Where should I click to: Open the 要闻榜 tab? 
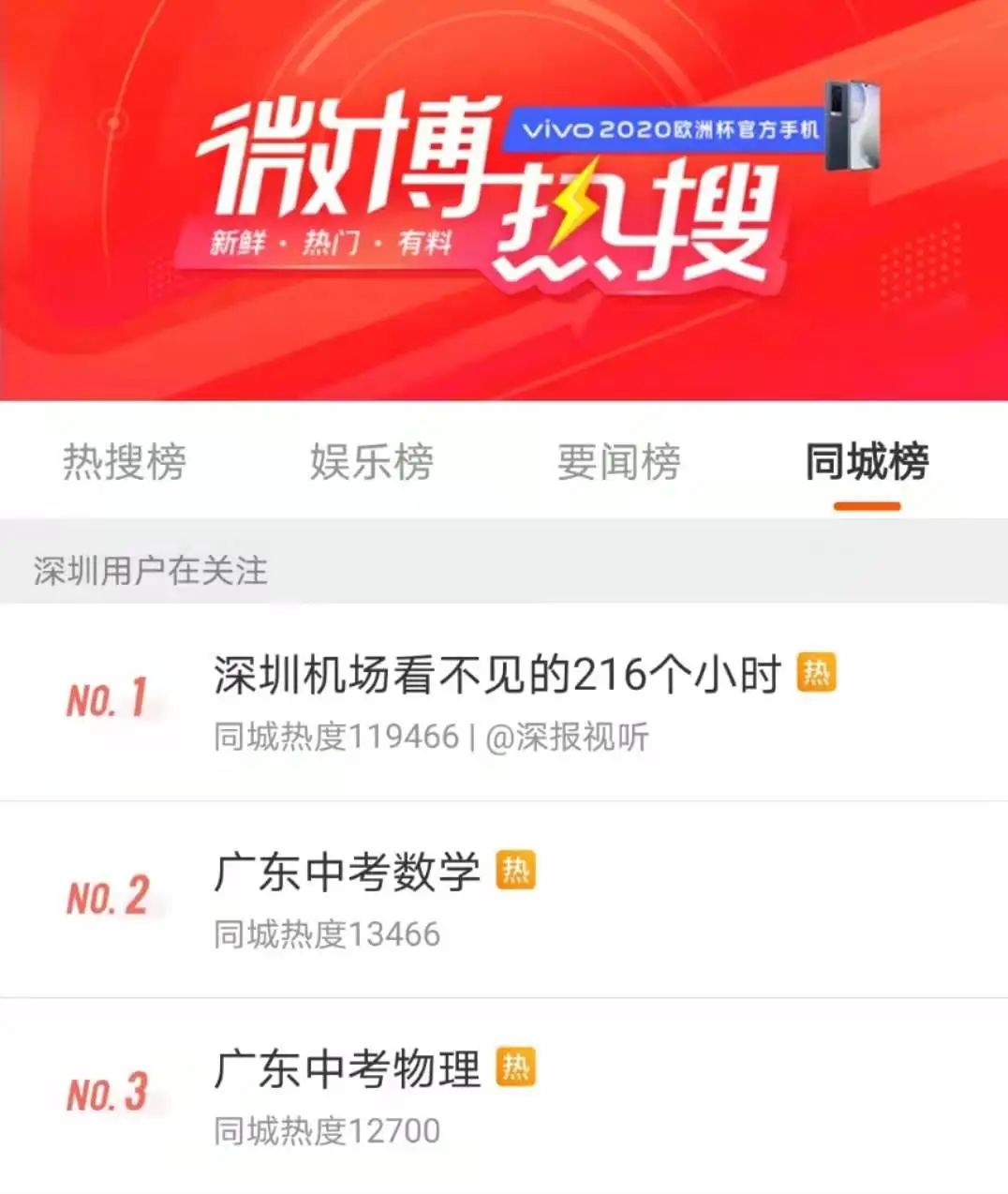coord(619,462)
